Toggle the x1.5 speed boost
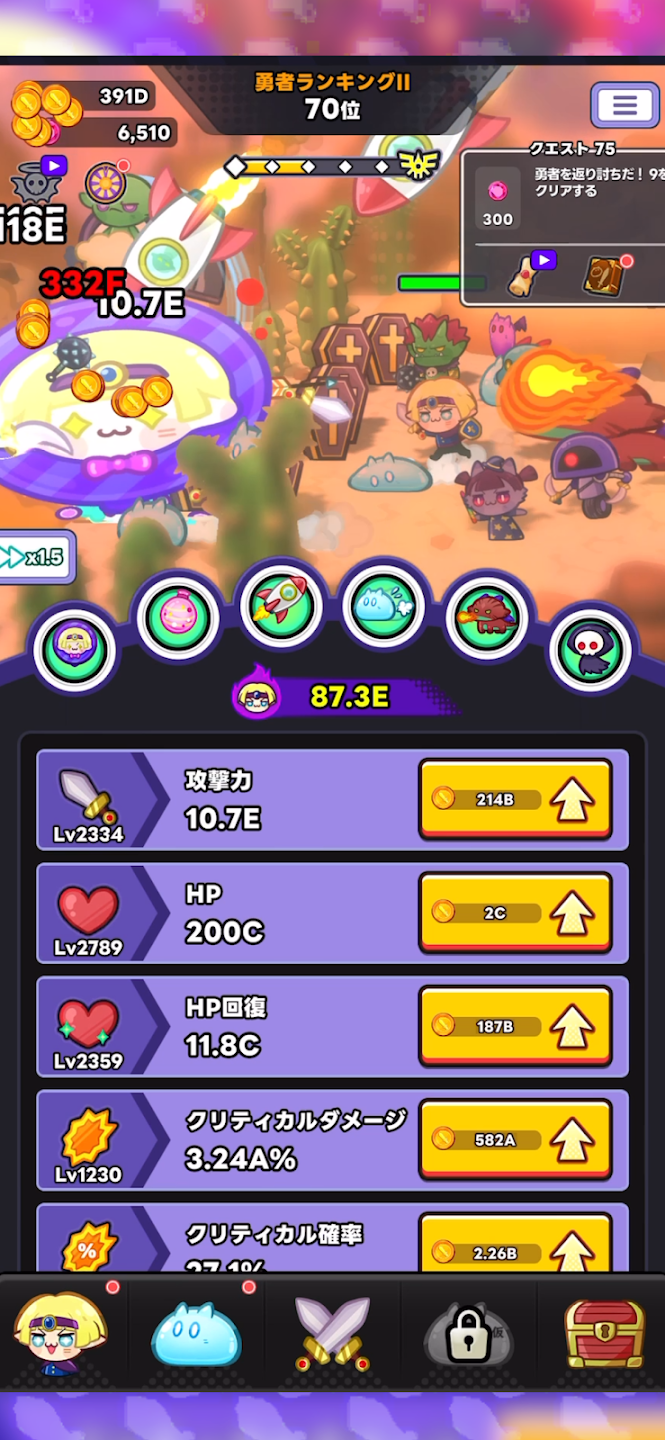The width and height of the screenshot is (665, 1440). click(36, 557)
